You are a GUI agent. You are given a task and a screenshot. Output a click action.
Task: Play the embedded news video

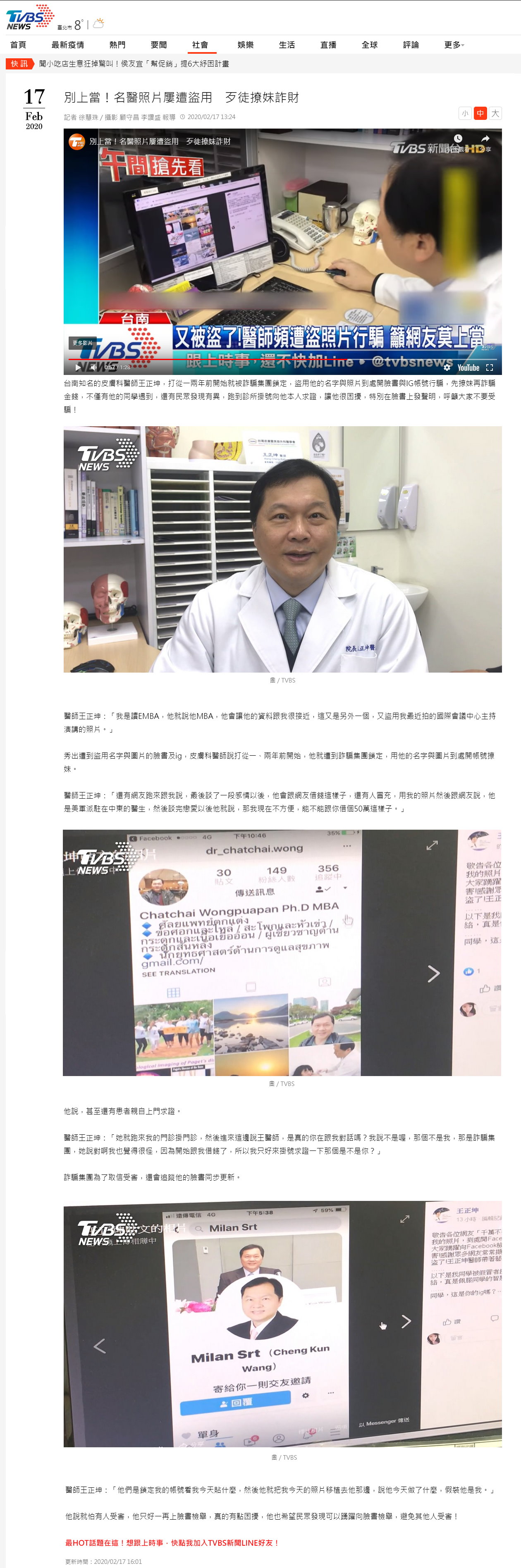pyautogui.click(x=77, y=367)
